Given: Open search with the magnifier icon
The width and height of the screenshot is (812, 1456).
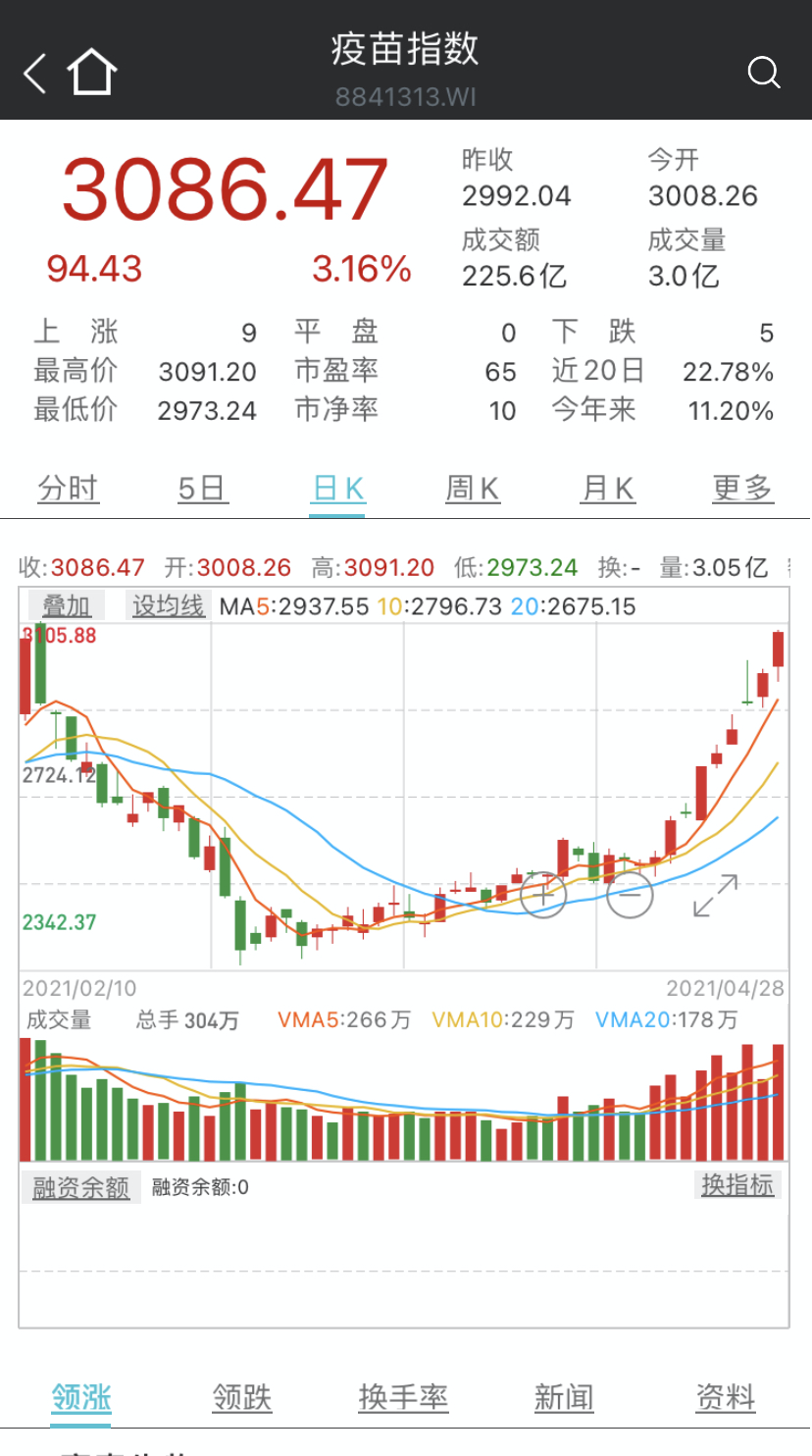Looking at the screenshot, I should [x=763, y=73].
